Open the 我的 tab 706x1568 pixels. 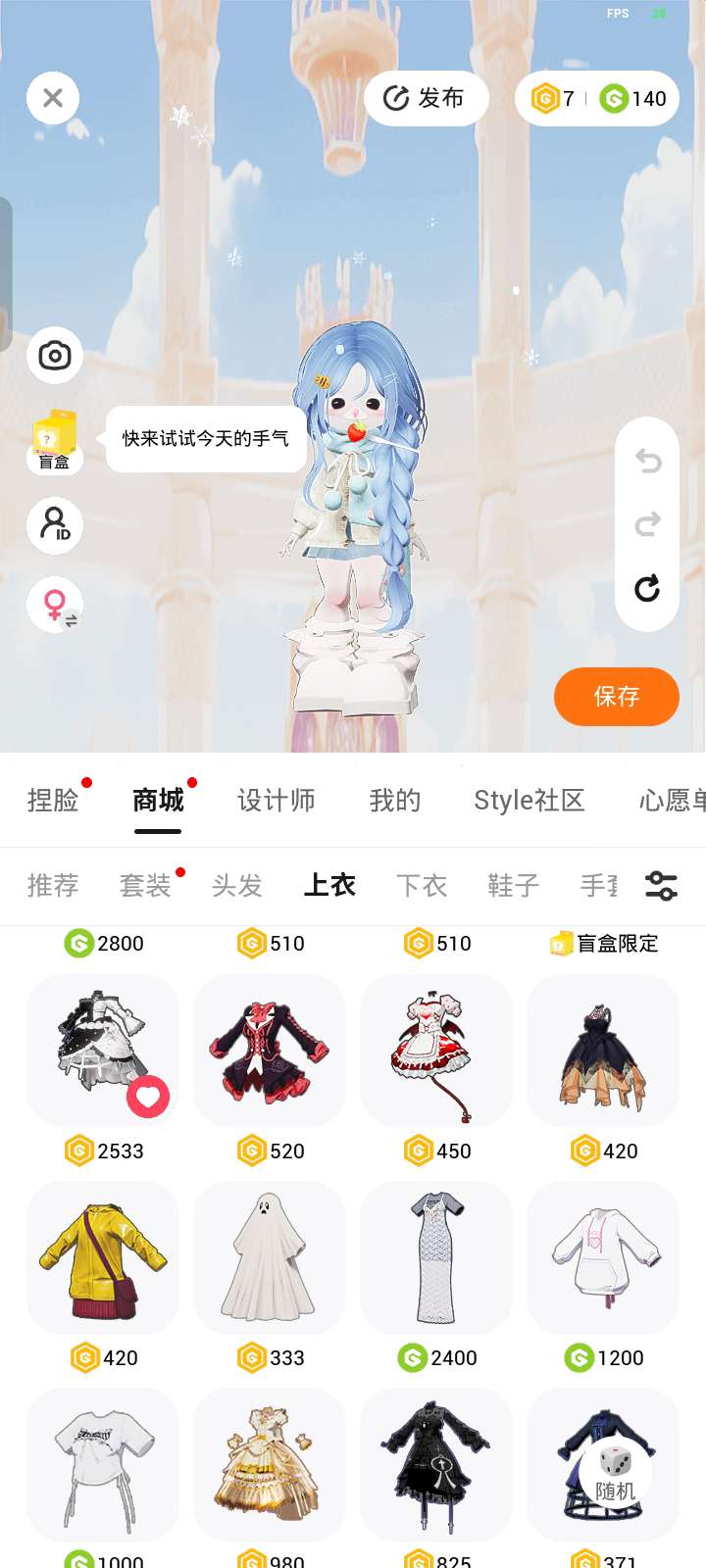tap(395, 801)
